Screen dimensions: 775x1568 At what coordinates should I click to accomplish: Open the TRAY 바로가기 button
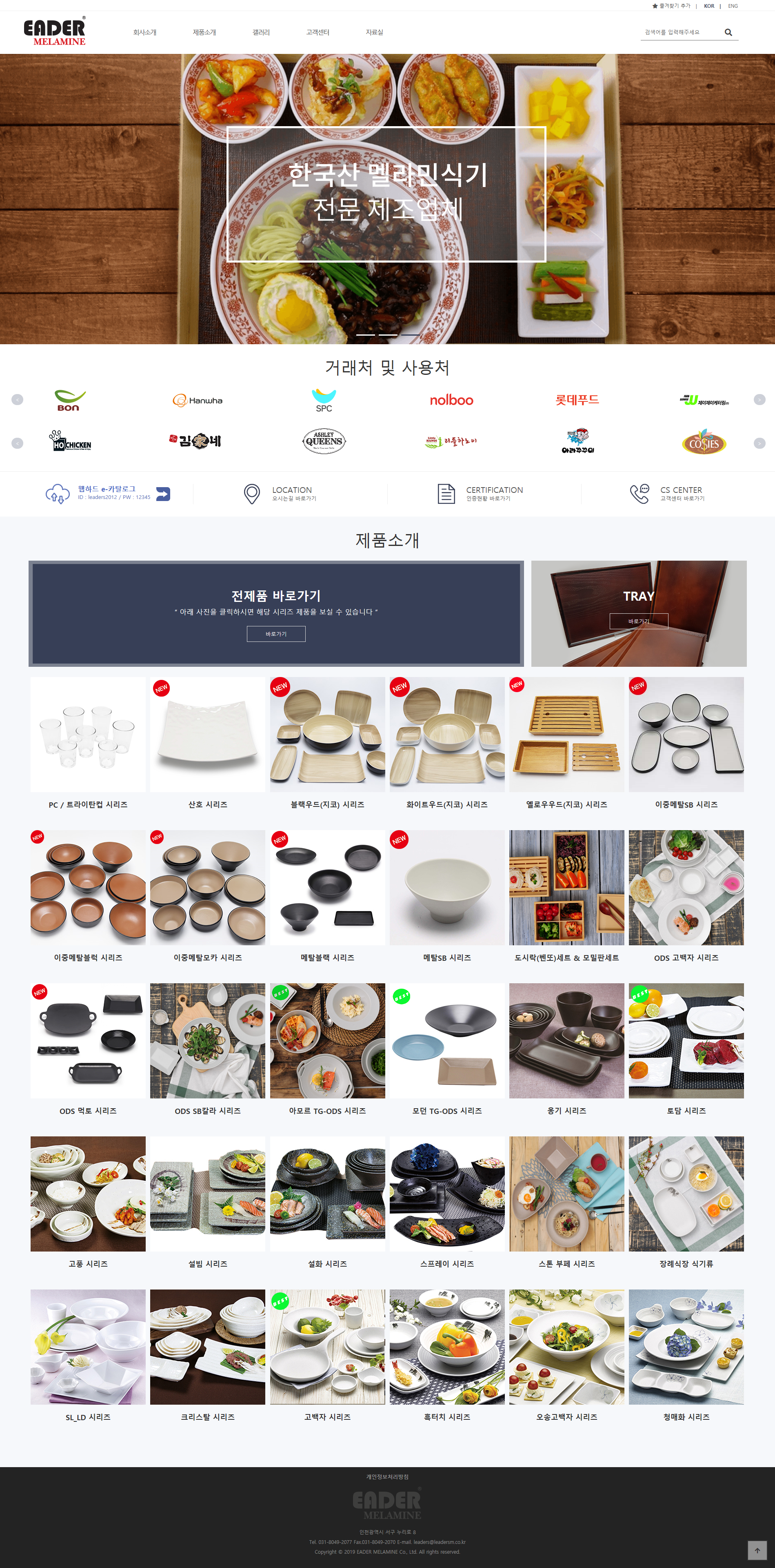(638, 621)
